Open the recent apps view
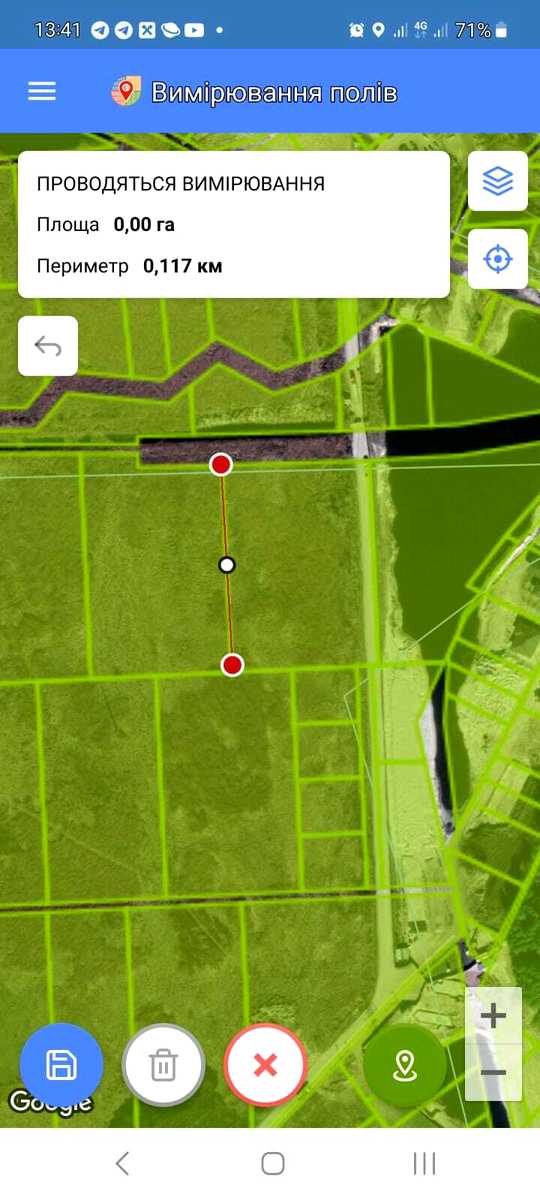Viewport: 540px width, 1200px height. click(424, 1163)
